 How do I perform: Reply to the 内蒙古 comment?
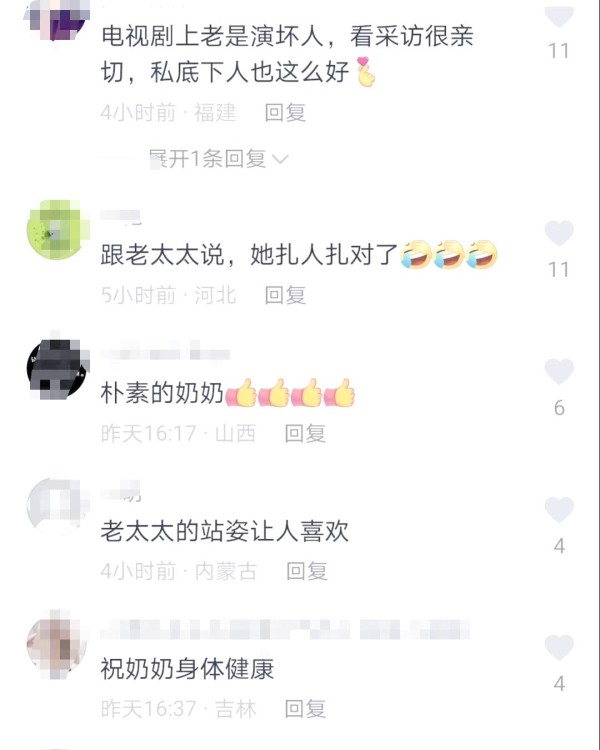pos(307,571)
